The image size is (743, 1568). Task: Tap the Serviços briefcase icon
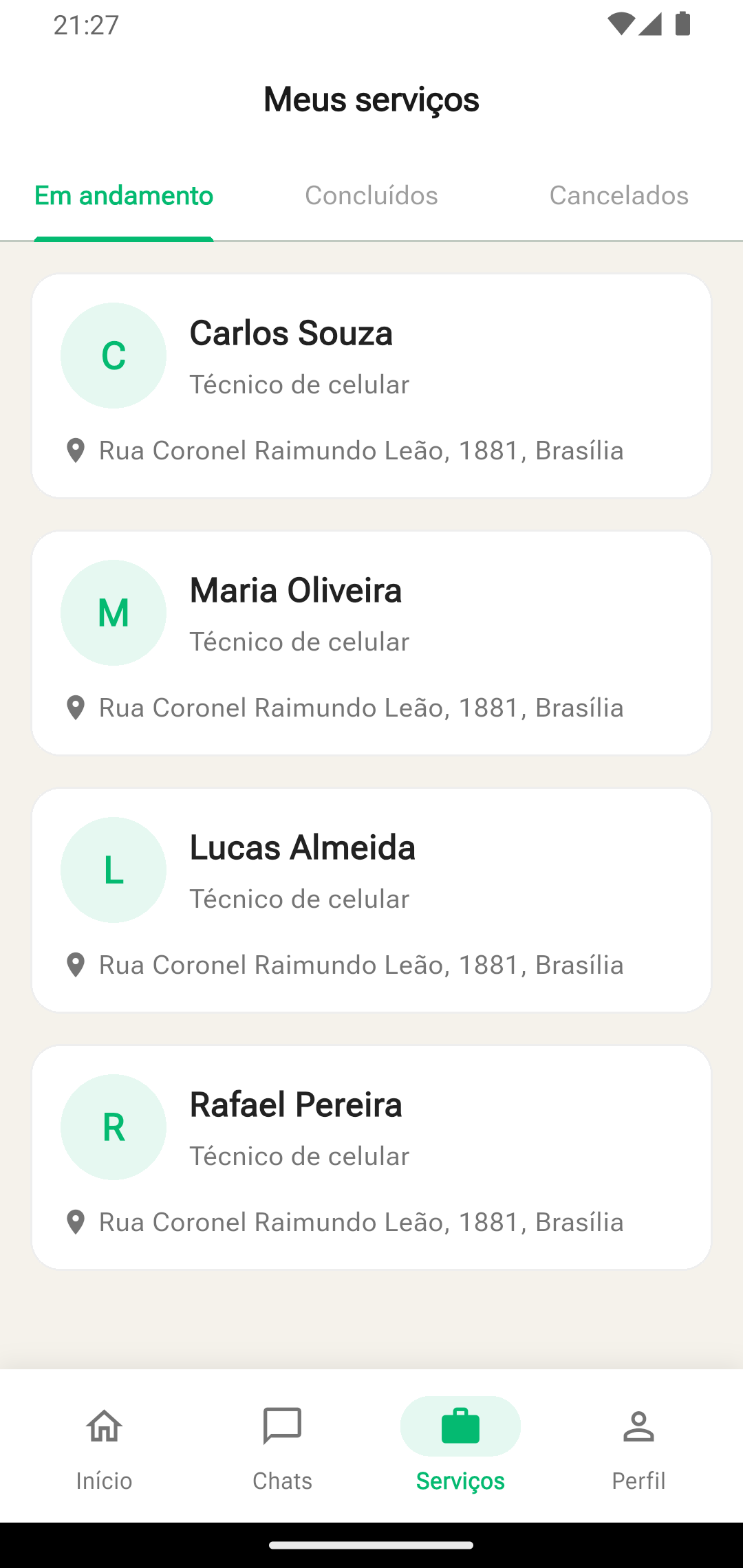tap(460, 1427)
